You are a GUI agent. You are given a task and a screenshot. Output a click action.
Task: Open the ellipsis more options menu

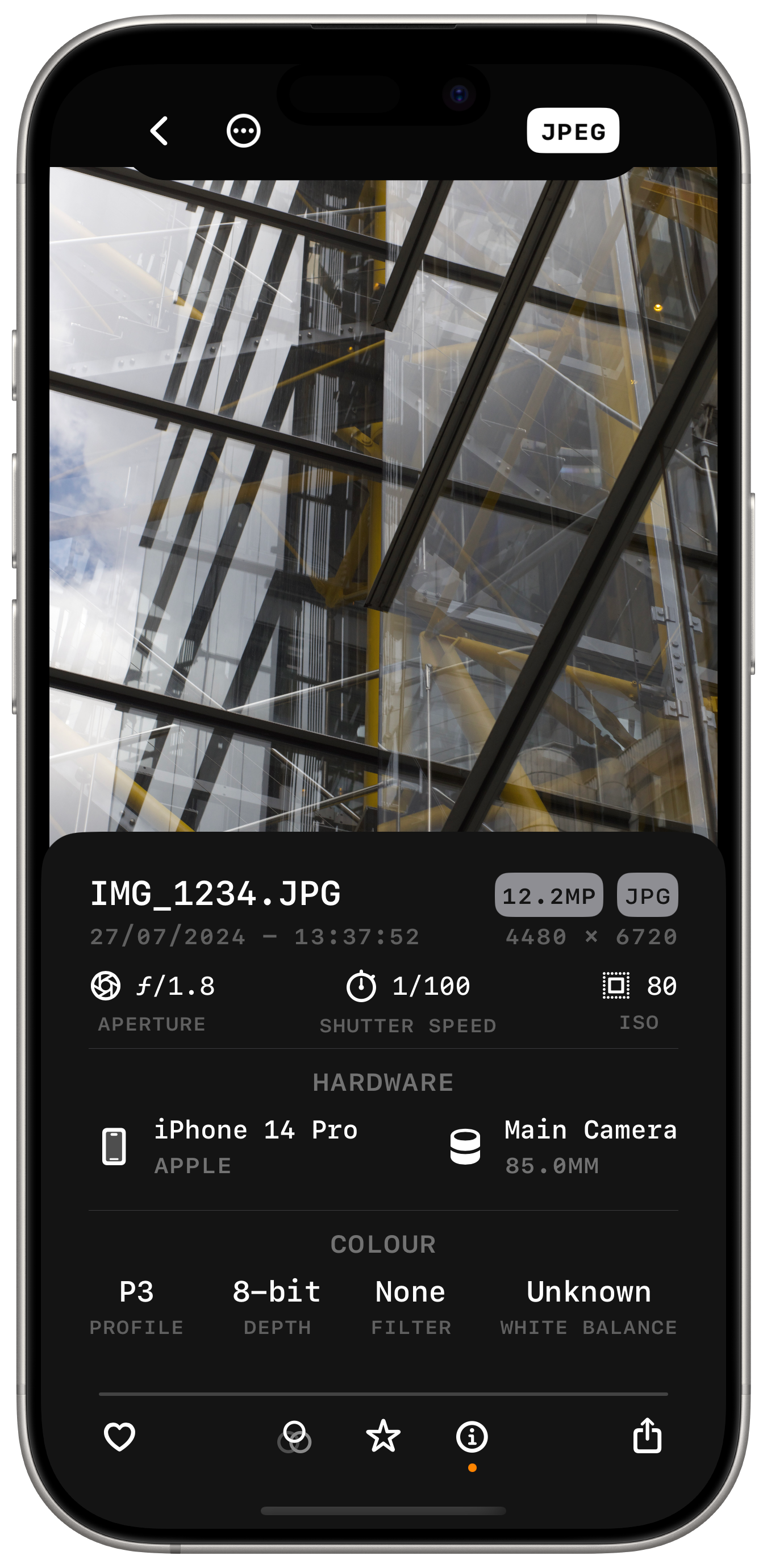tap(244, 131)
